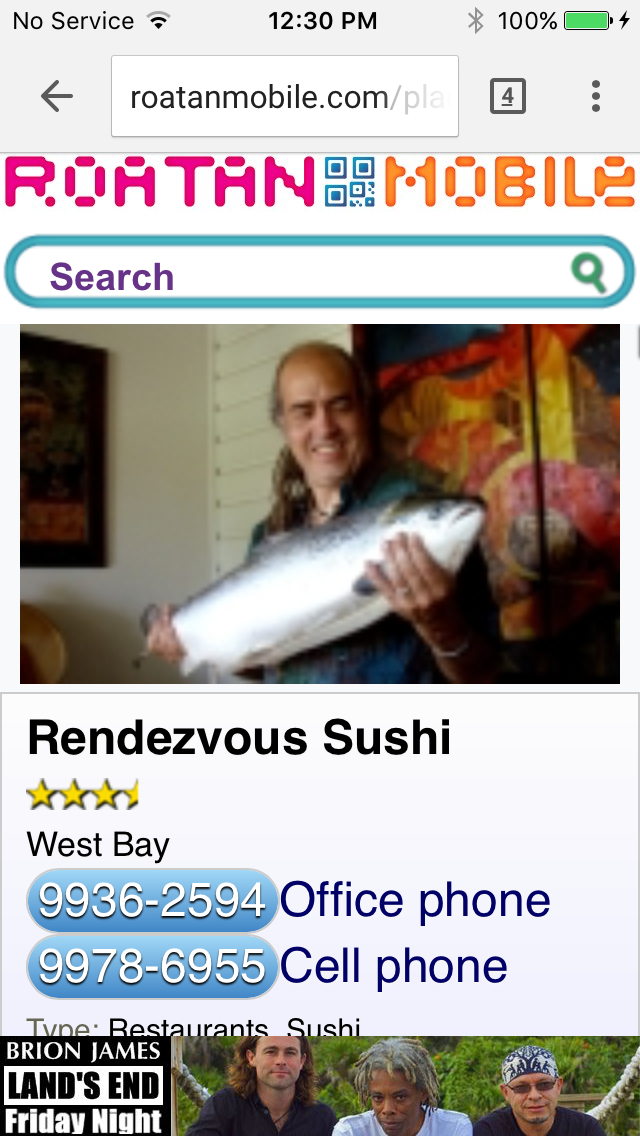This screenshot has height=1136, width=640.
Task: Tap the Search field
Action: click(300, 276)
